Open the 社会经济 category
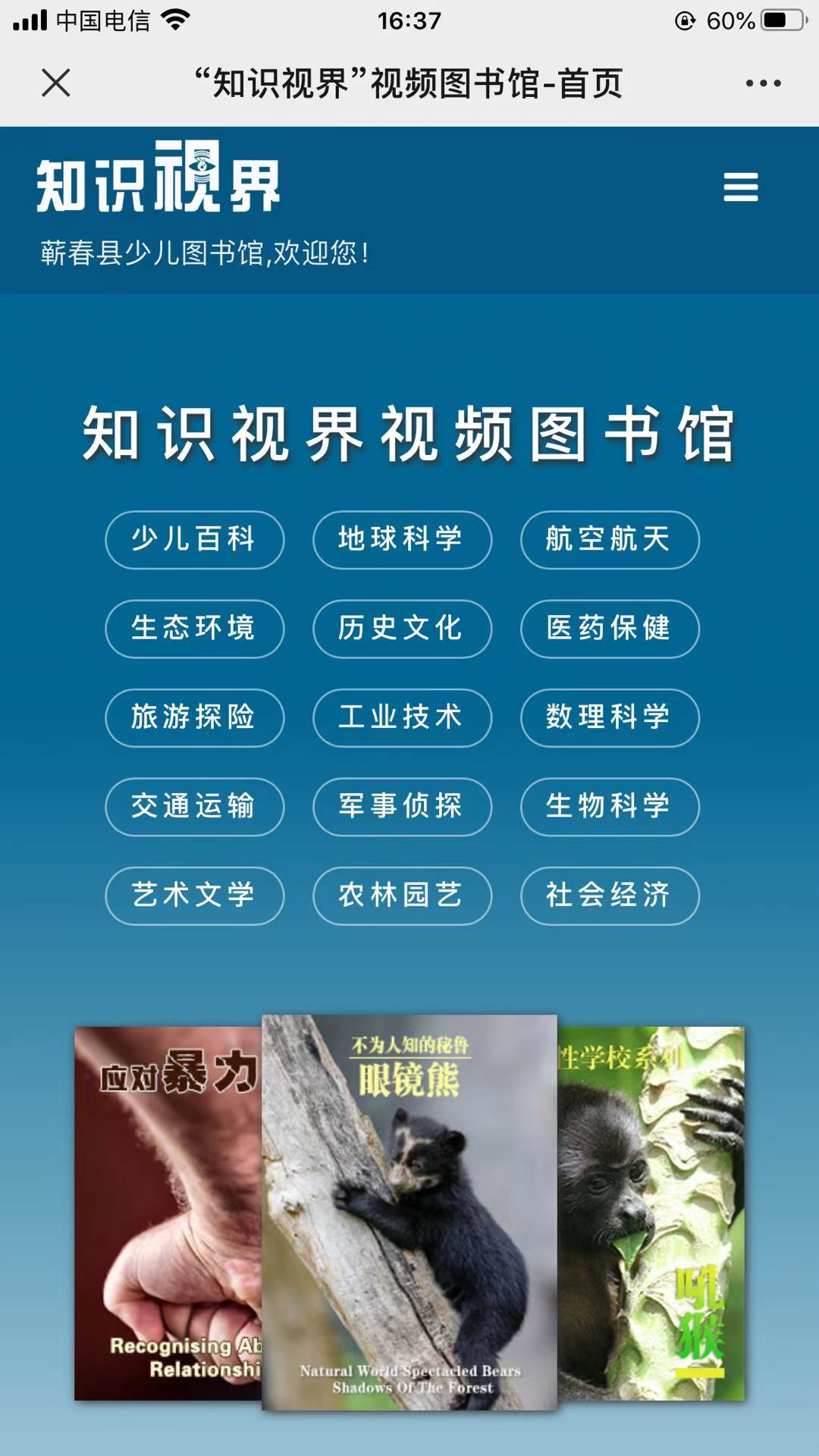 click(610, 896)
